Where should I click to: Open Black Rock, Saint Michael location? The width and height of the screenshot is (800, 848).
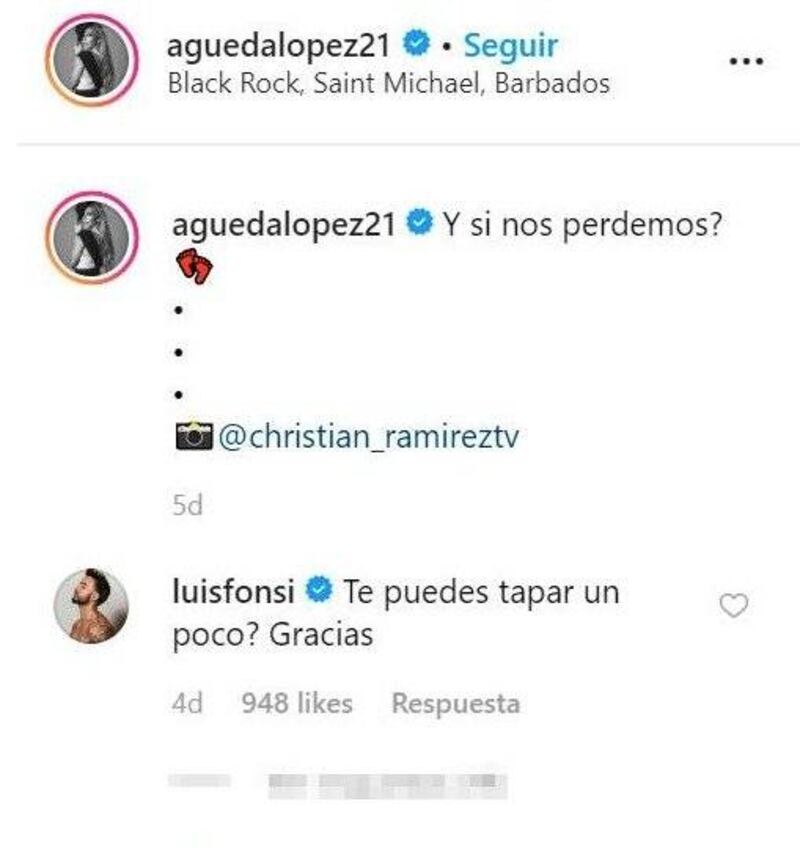(389, 82)
